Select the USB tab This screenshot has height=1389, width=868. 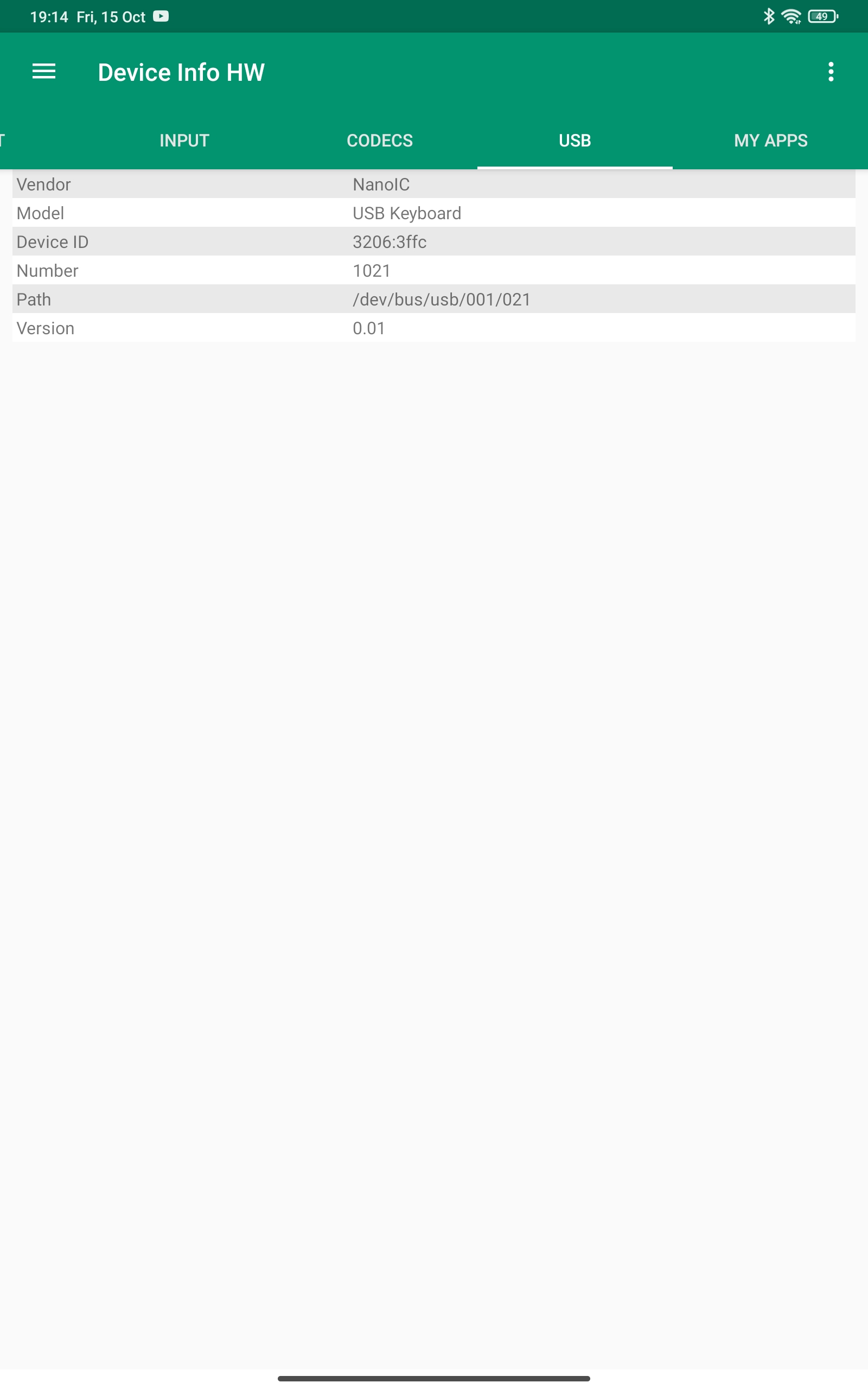(x=575, y=141)
